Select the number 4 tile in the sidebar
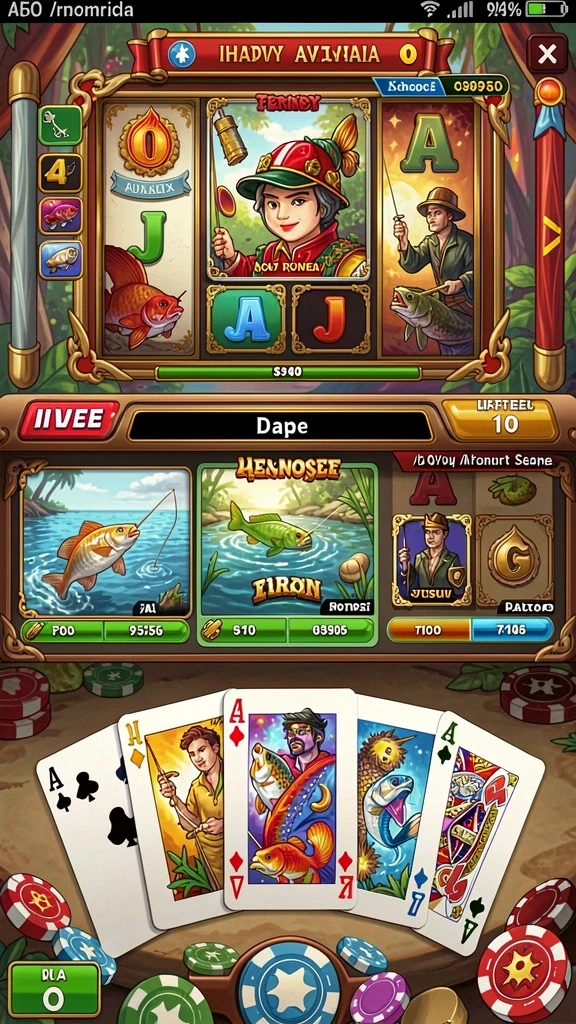Viewport: 576px width, 1024px height. [61, 172]
